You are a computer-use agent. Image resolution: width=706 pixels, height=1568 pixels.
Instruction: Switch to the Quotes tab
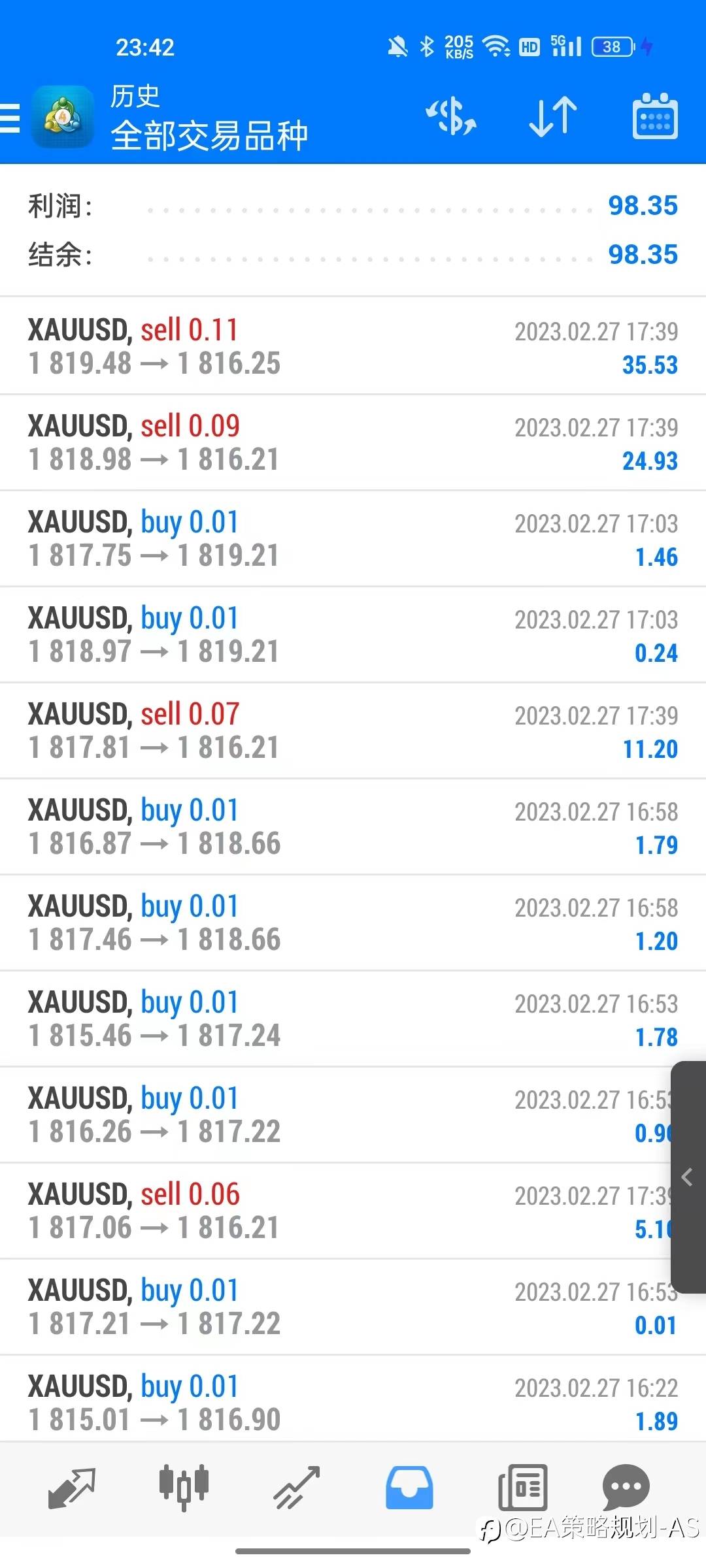click(x=72, y=1488)
